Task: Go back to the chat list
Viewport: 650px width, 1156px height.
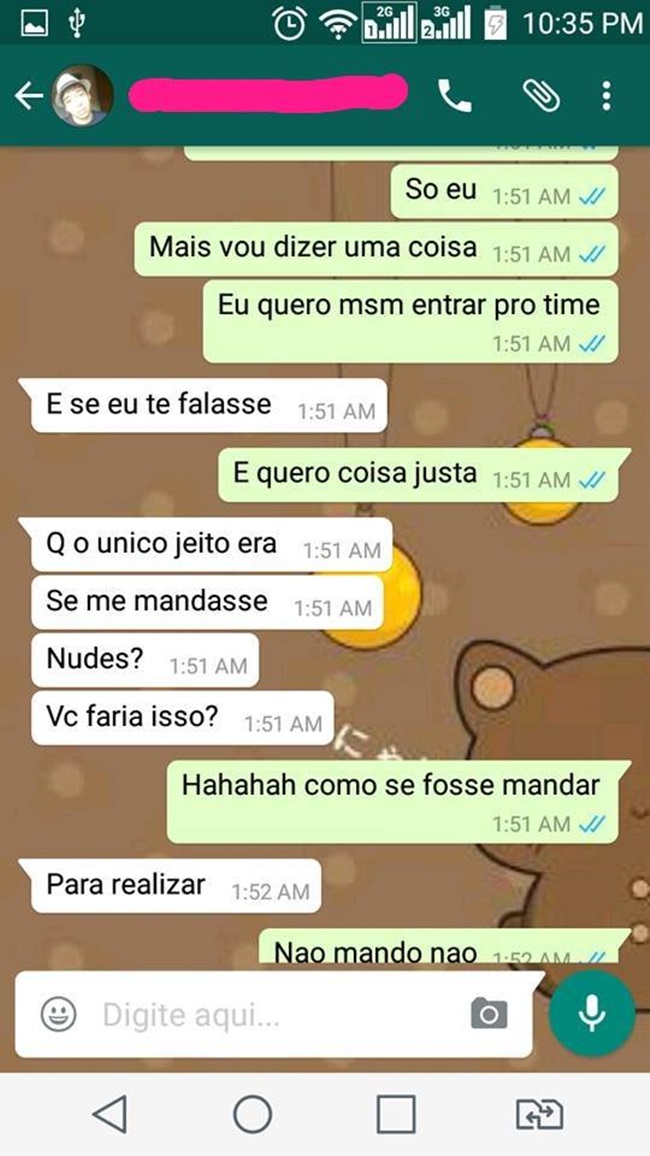Action: tap(28, 96)
